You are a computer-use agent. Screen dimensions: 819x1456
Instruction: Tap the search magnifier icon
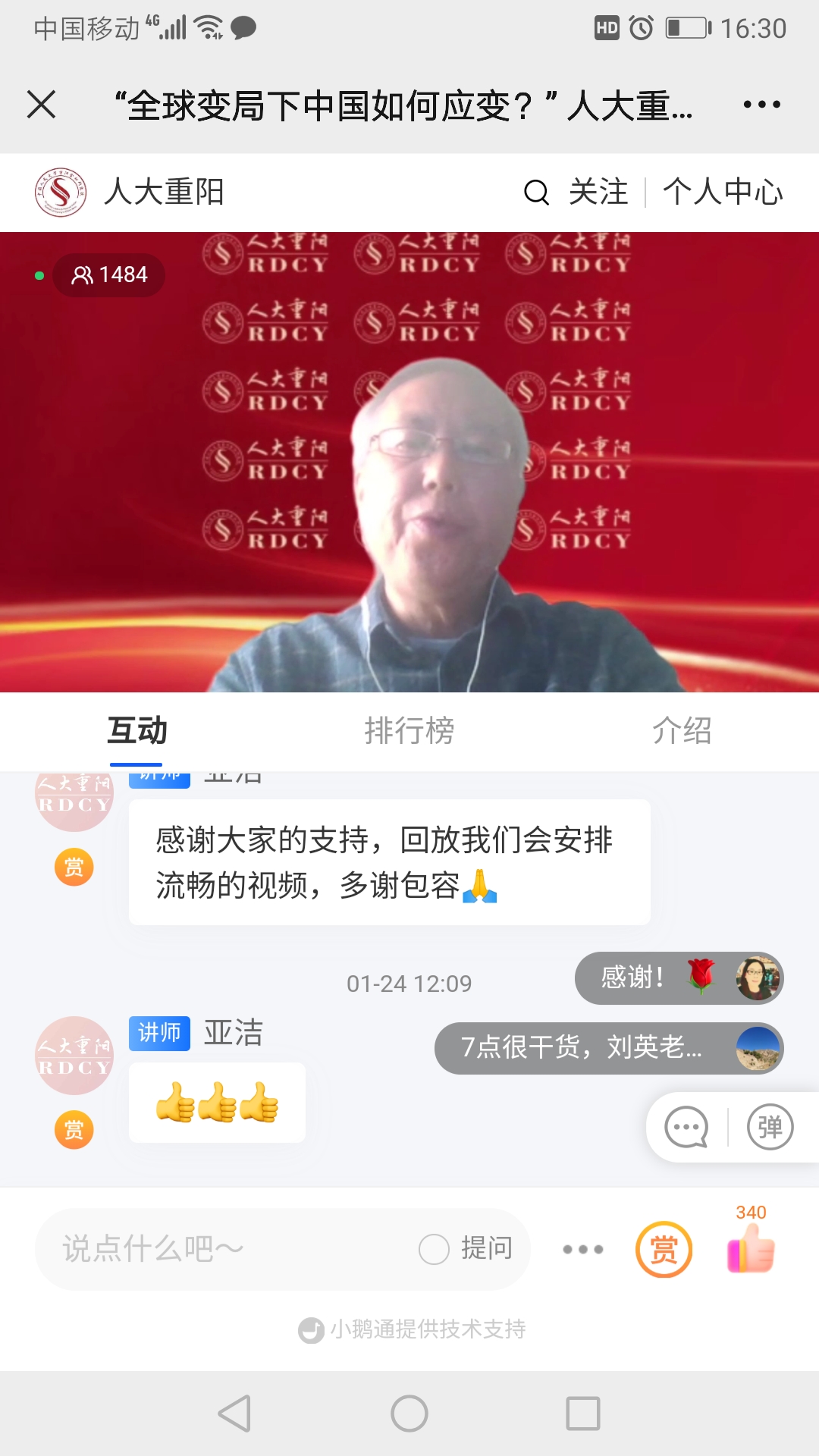coord(536,193)
